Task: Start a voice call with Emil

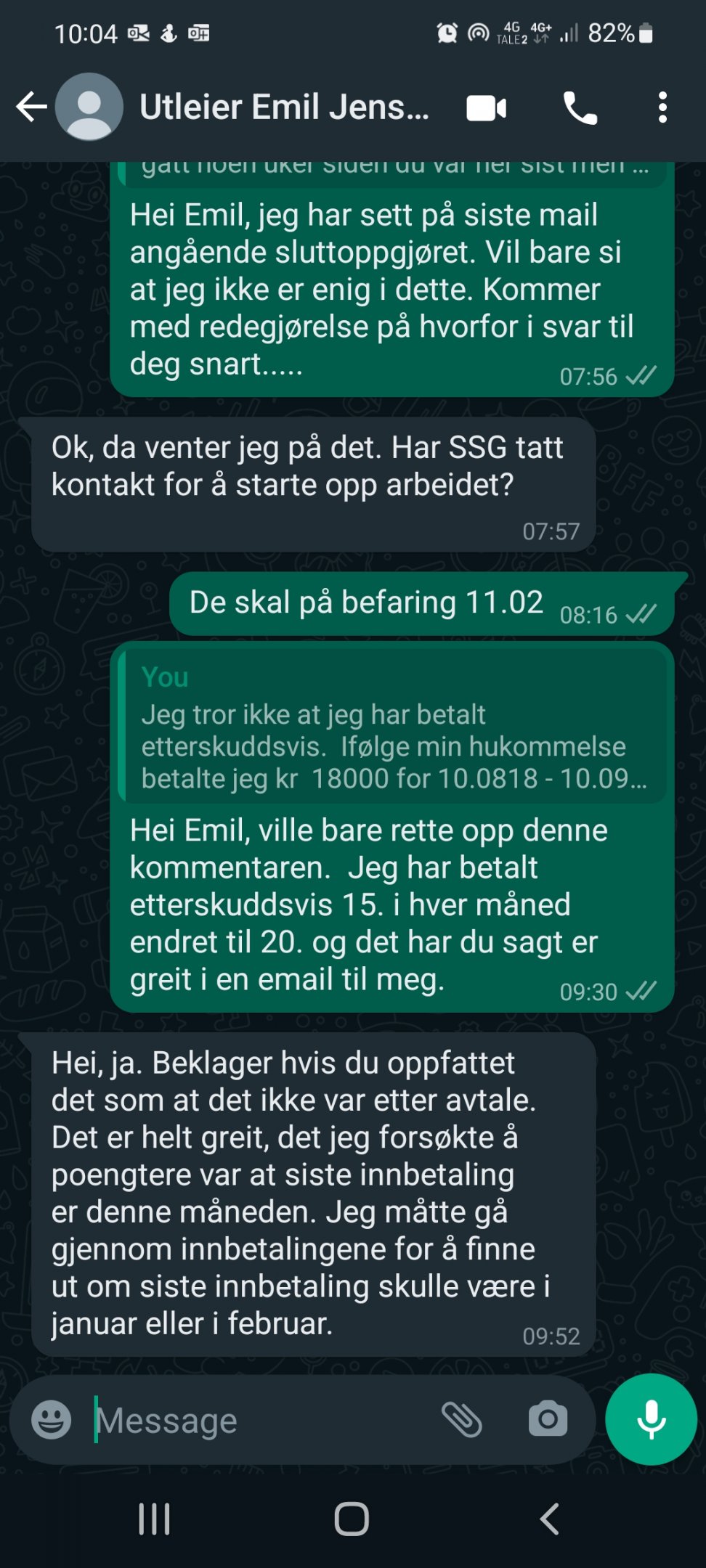Action: click(x=580, y=108)
